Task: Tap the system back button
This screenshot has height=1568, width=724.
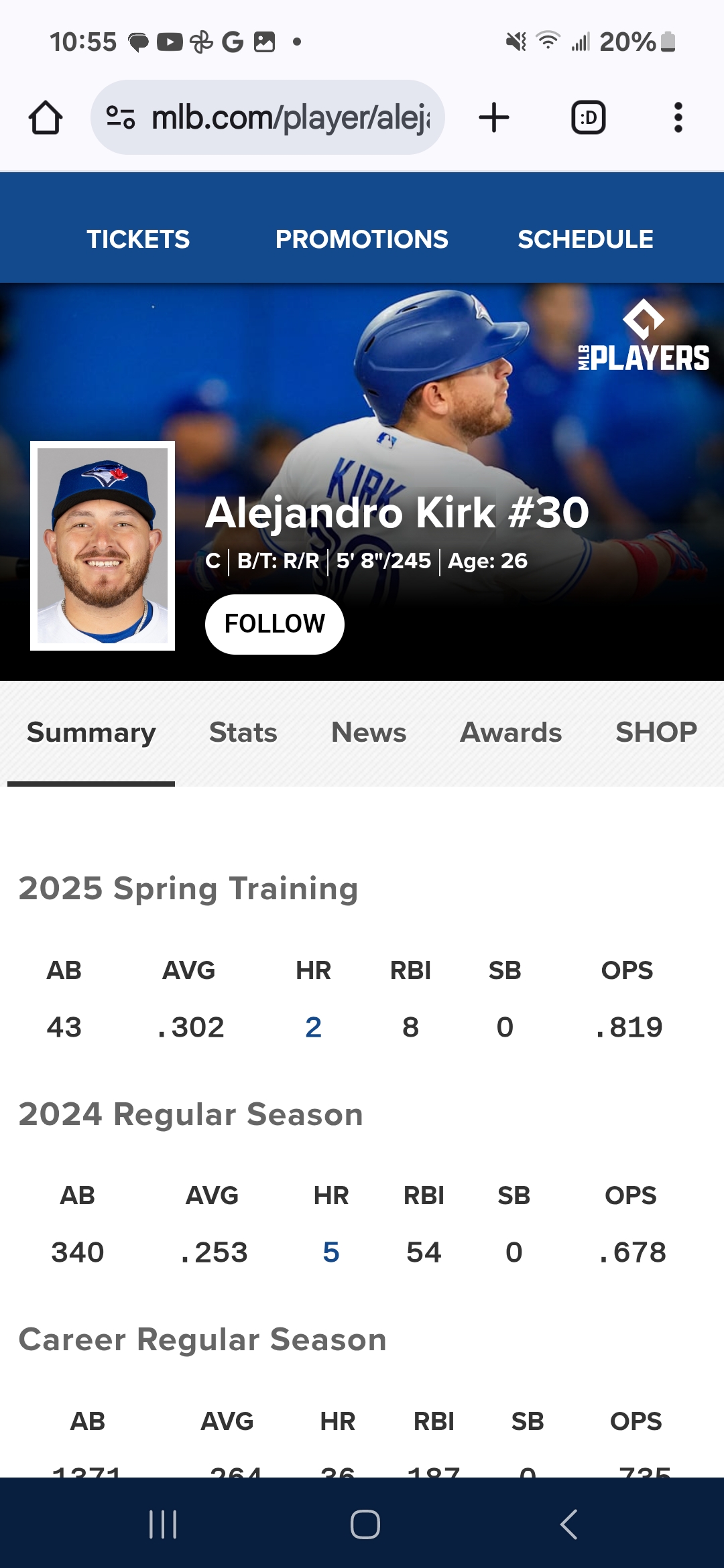Action: point(568,1524)
